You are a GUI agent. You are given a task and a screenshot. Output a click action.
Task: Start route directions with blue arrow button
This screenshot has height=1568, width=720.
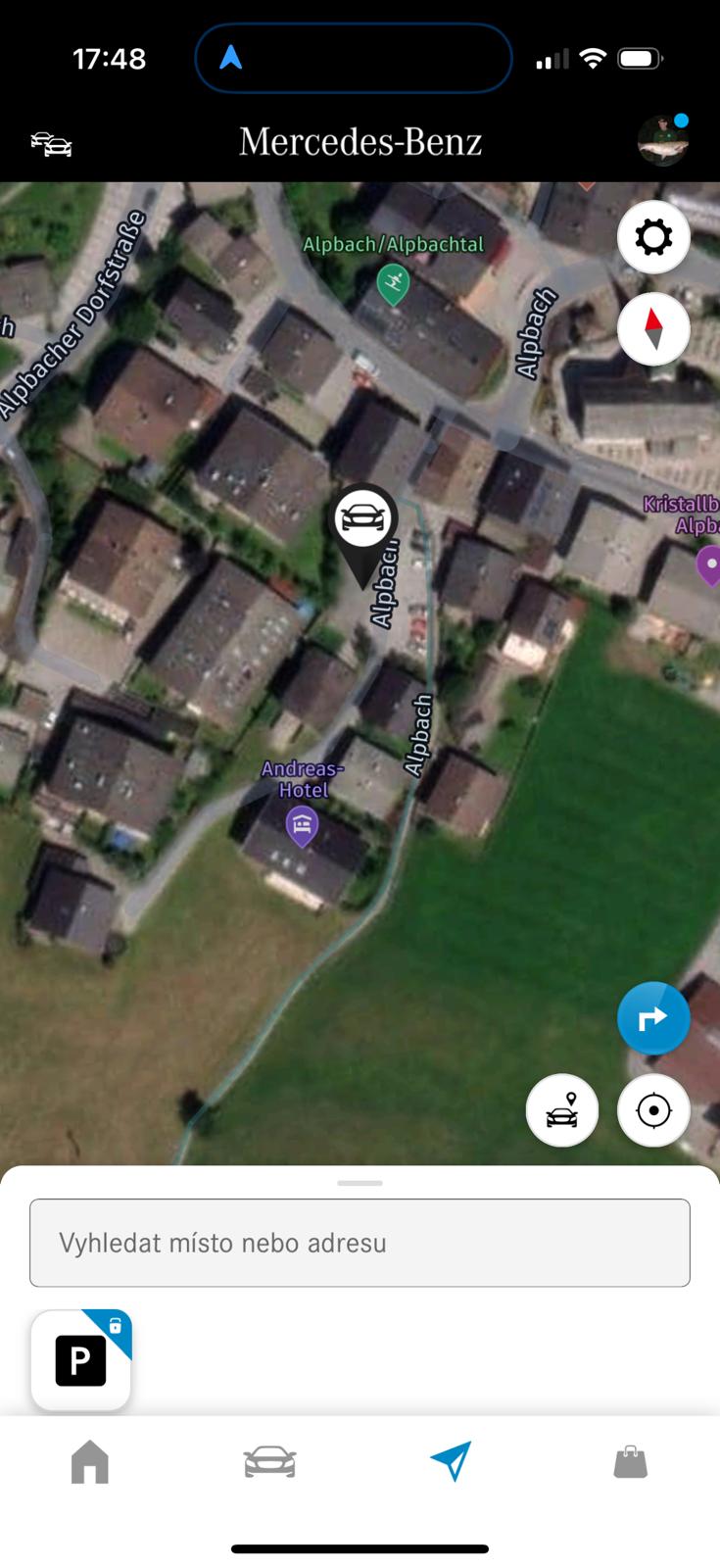653,1018
